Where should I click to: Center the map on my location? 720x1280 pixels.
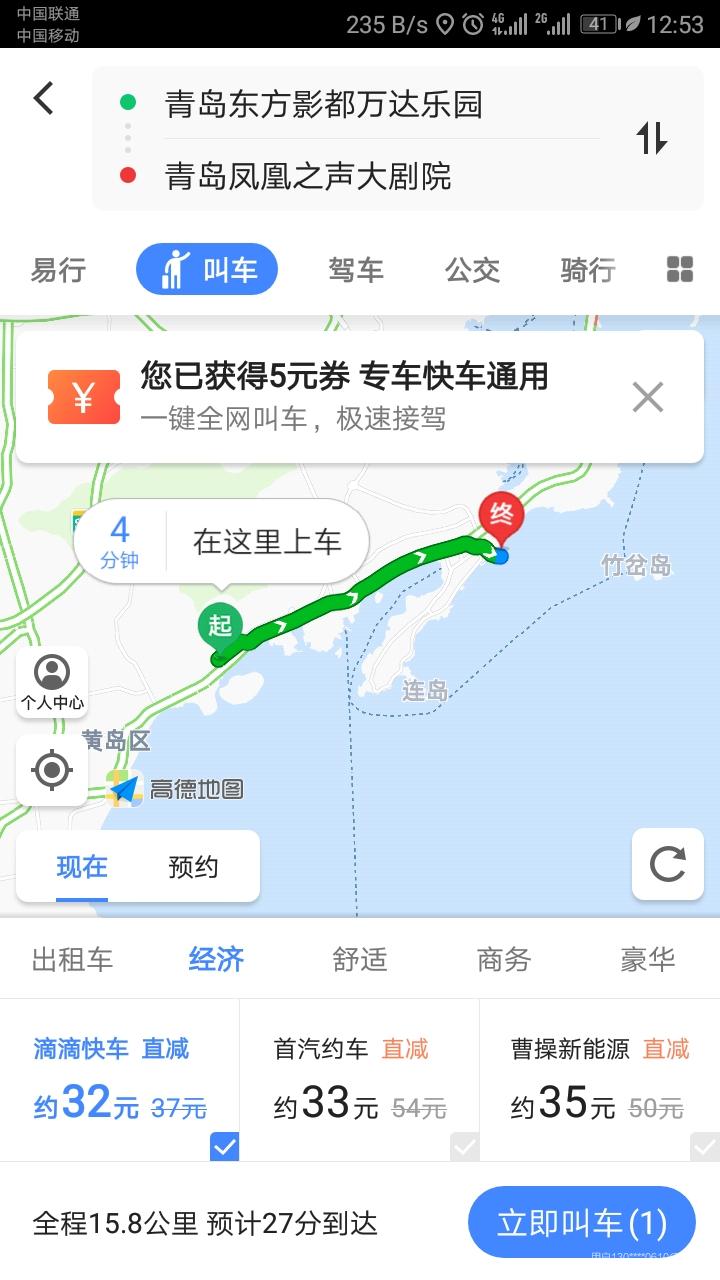point(52,770)
